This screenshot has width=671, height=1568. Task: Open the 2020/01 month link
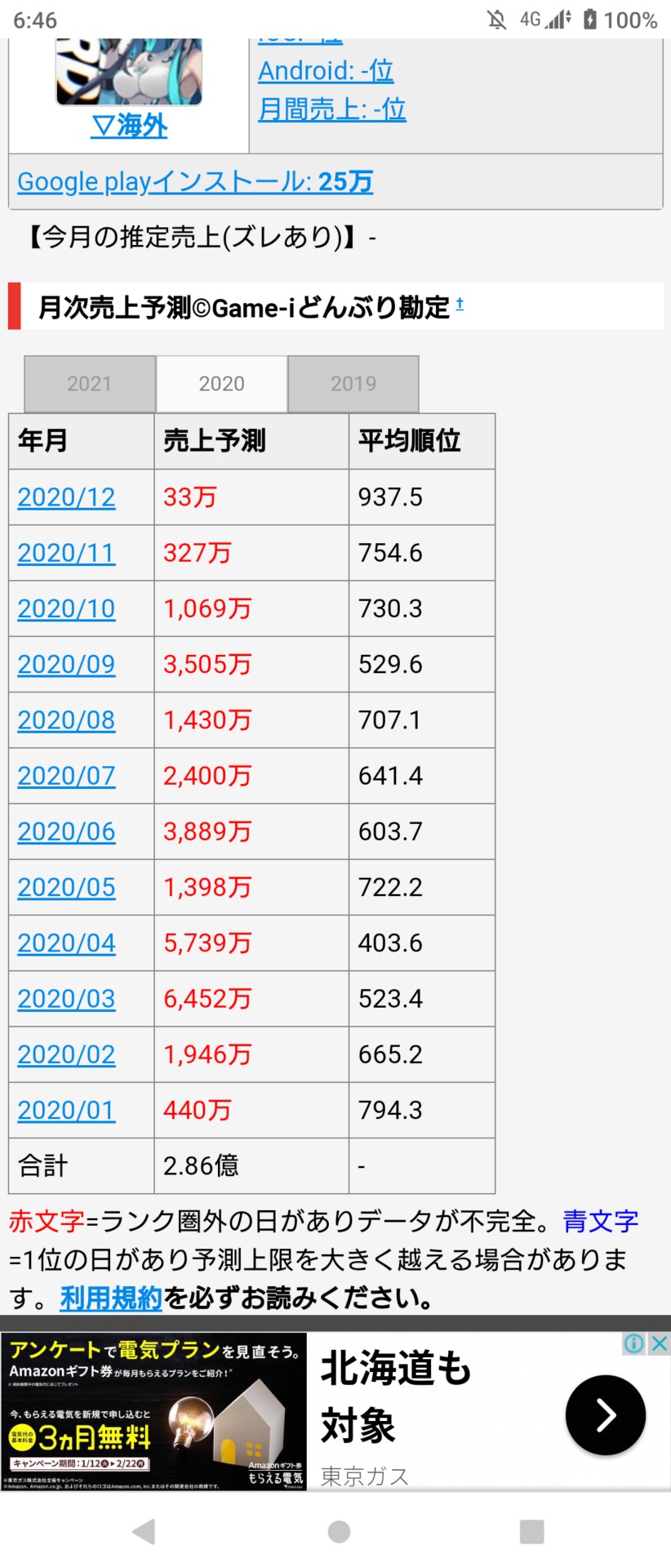pyautogui.click(x=66, y=1111)
